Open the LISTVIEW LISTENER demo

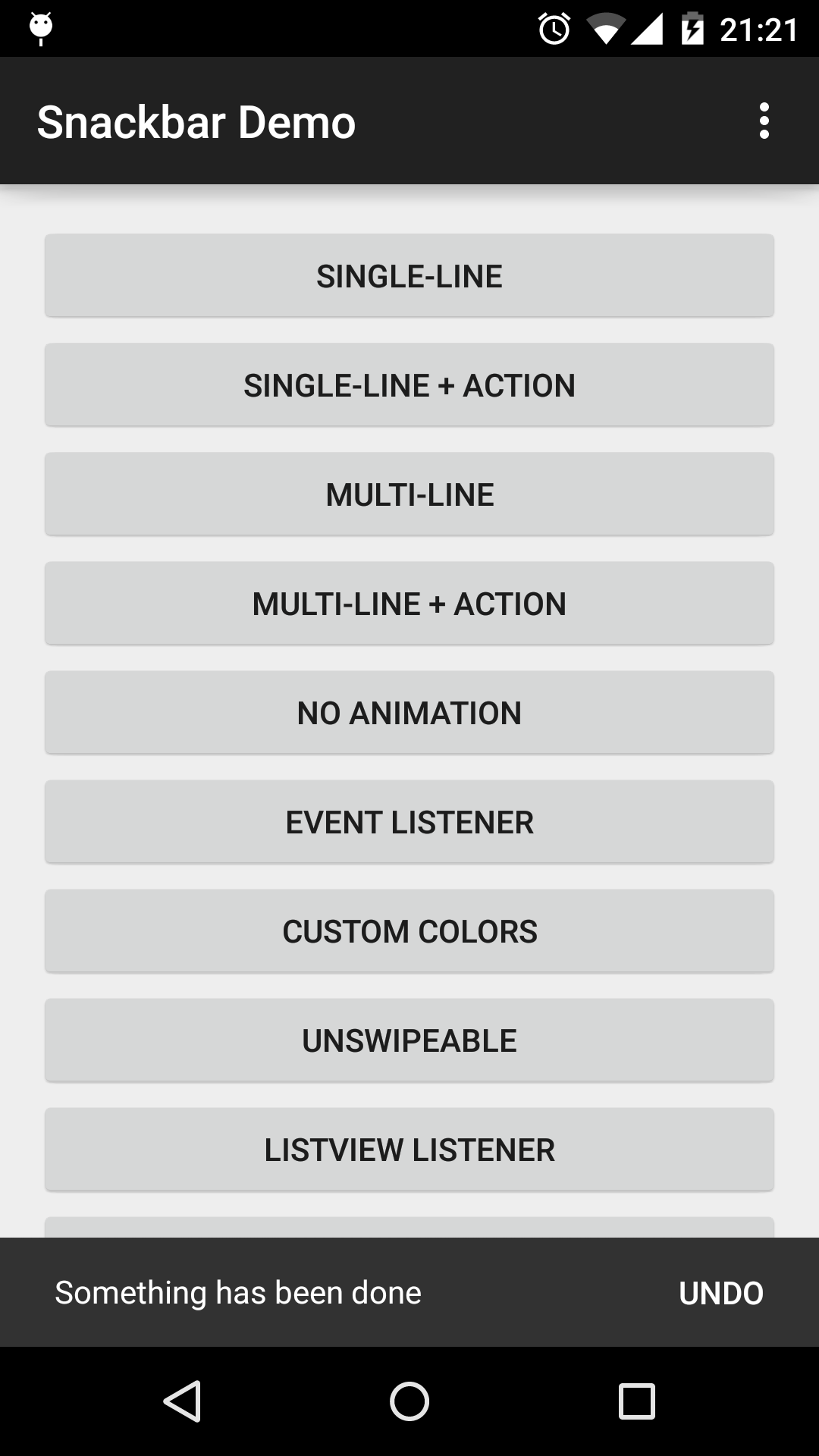409,1150
